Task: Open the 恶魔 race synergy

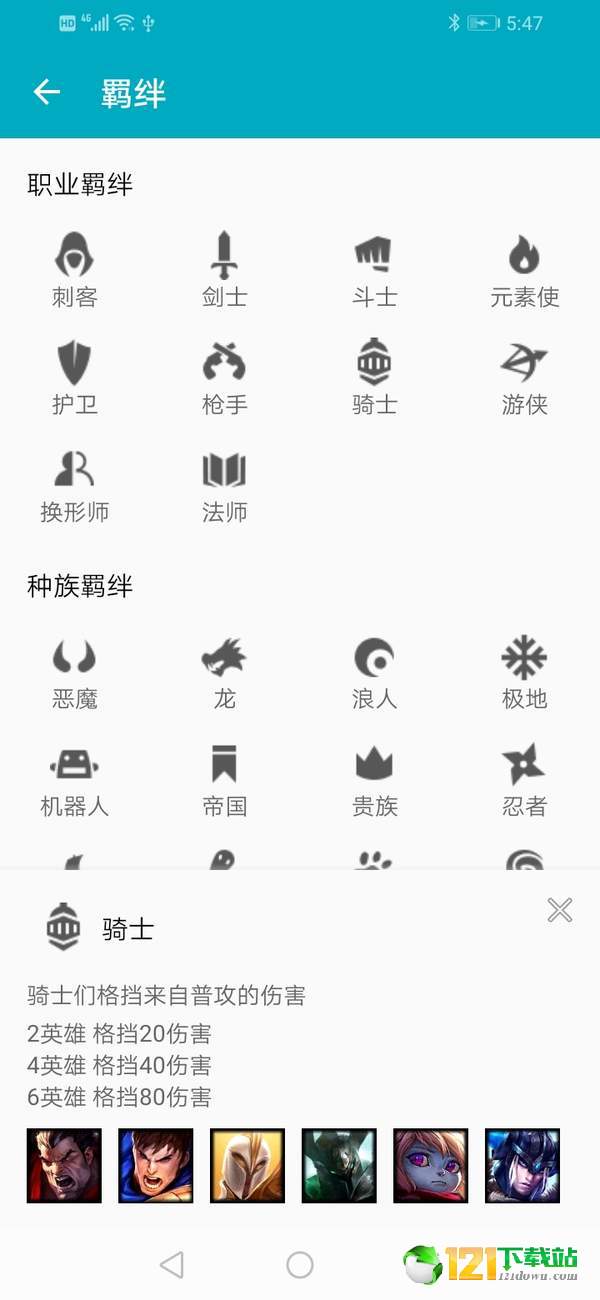Action: [75, 671]
